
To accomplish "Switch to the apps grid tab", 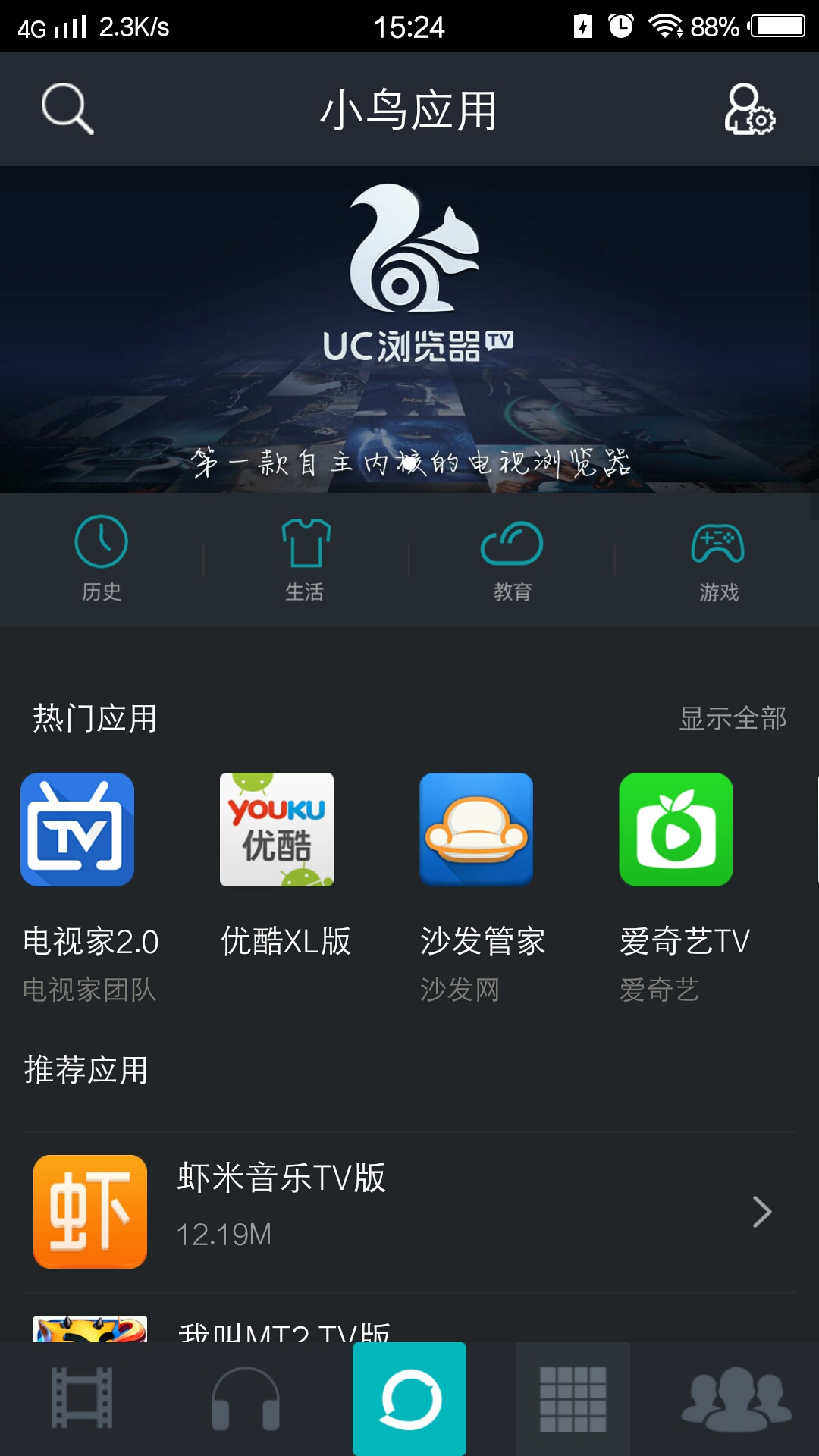I will (x=573, y=1398).
